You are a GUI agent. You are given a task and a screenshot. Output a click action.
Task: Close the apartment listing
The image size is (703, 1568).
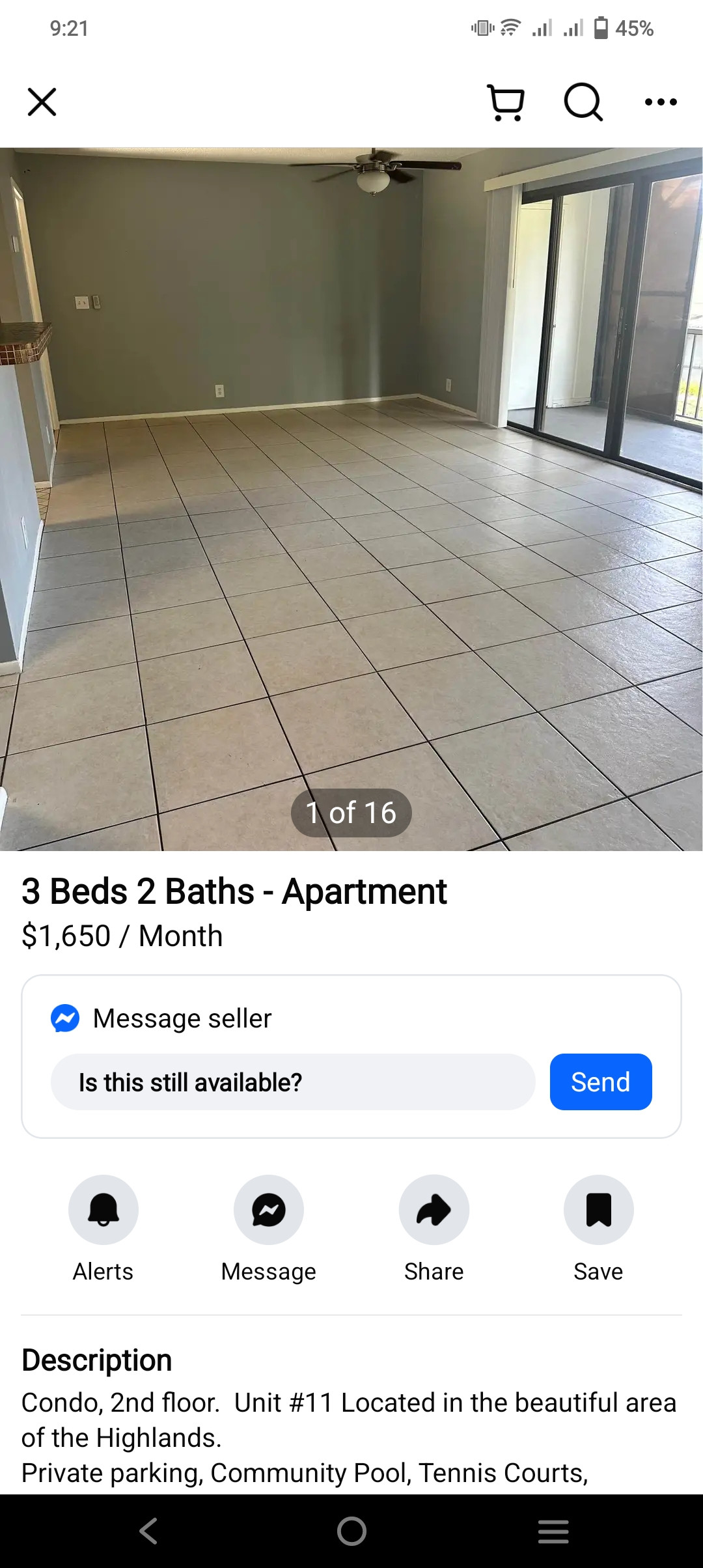[x=42, y=102]
